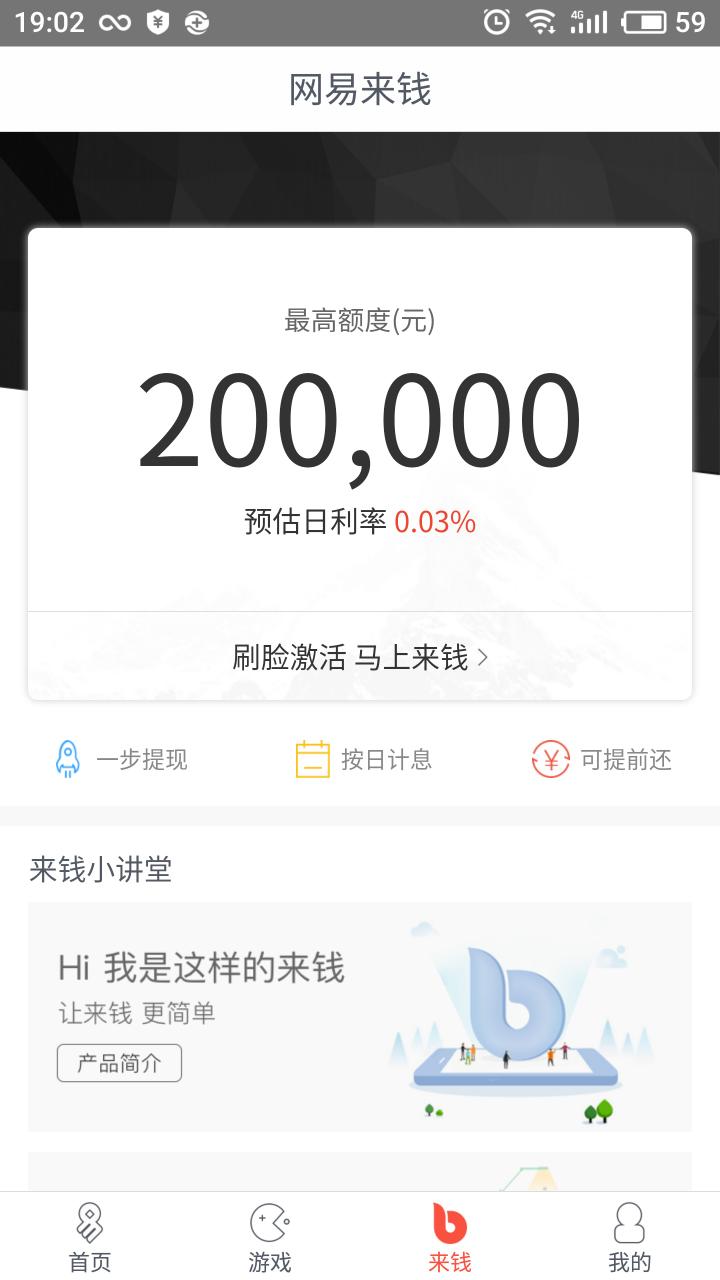Select the 来钱 tab
Image resolution: width=720 pixels, height=1280 pixels.
[x=450, y=1237]
